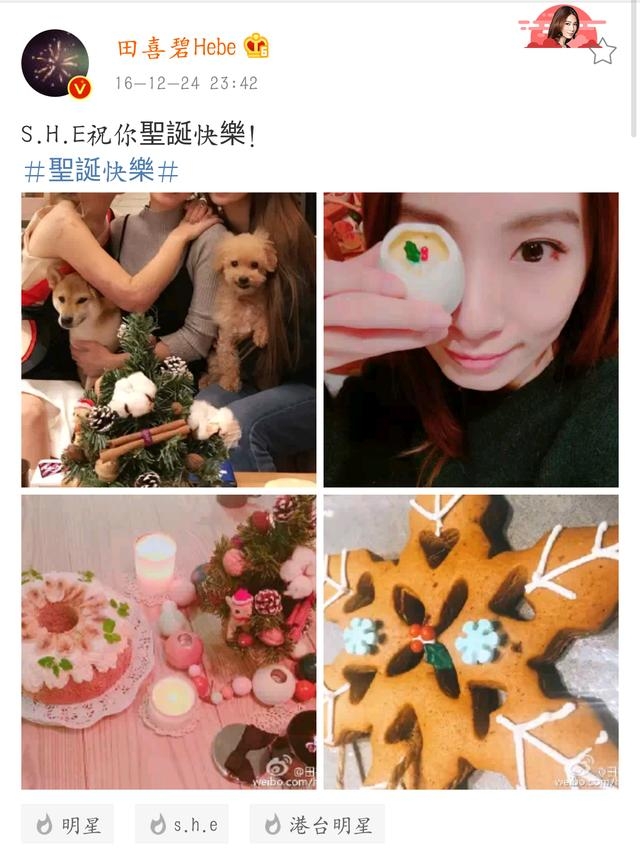The height and width of the screenshot is (851, 640).
Task: Select the s.h.e topic chip
Action: 182,825
